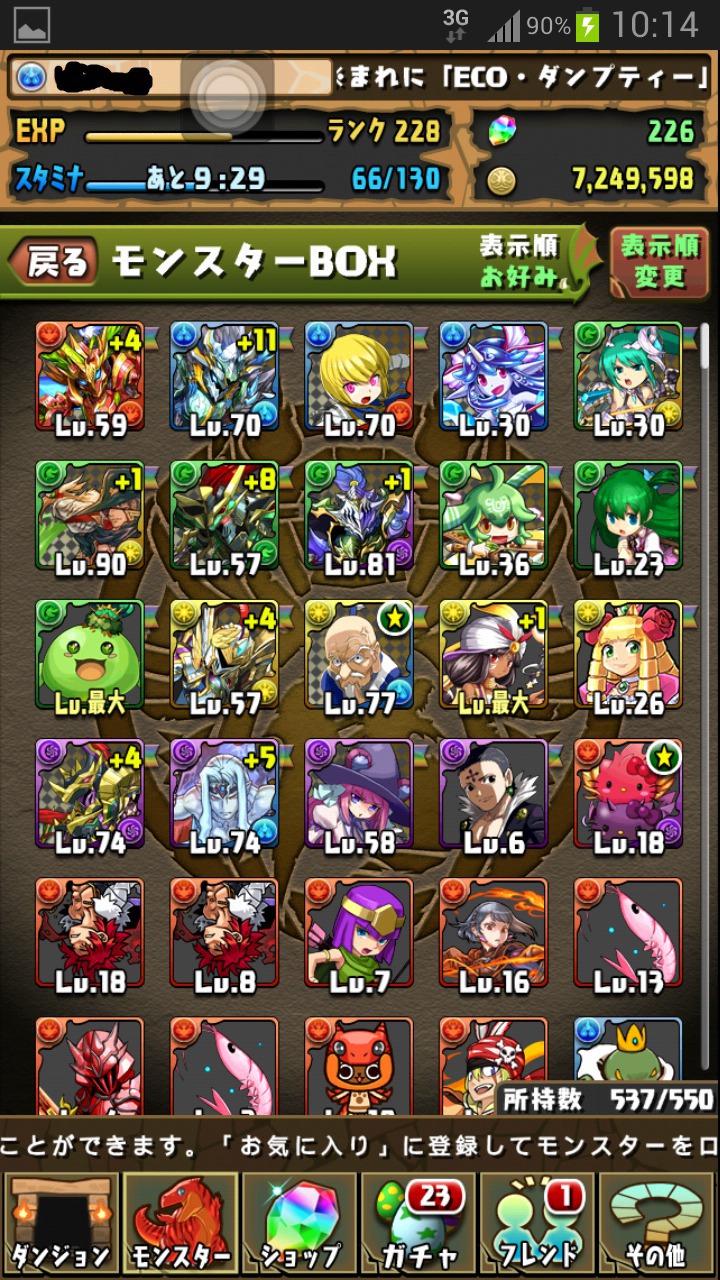Open the Lv.26 blonde monster
Viewport: 720px width, 1280px height.
tap(628, 655)
